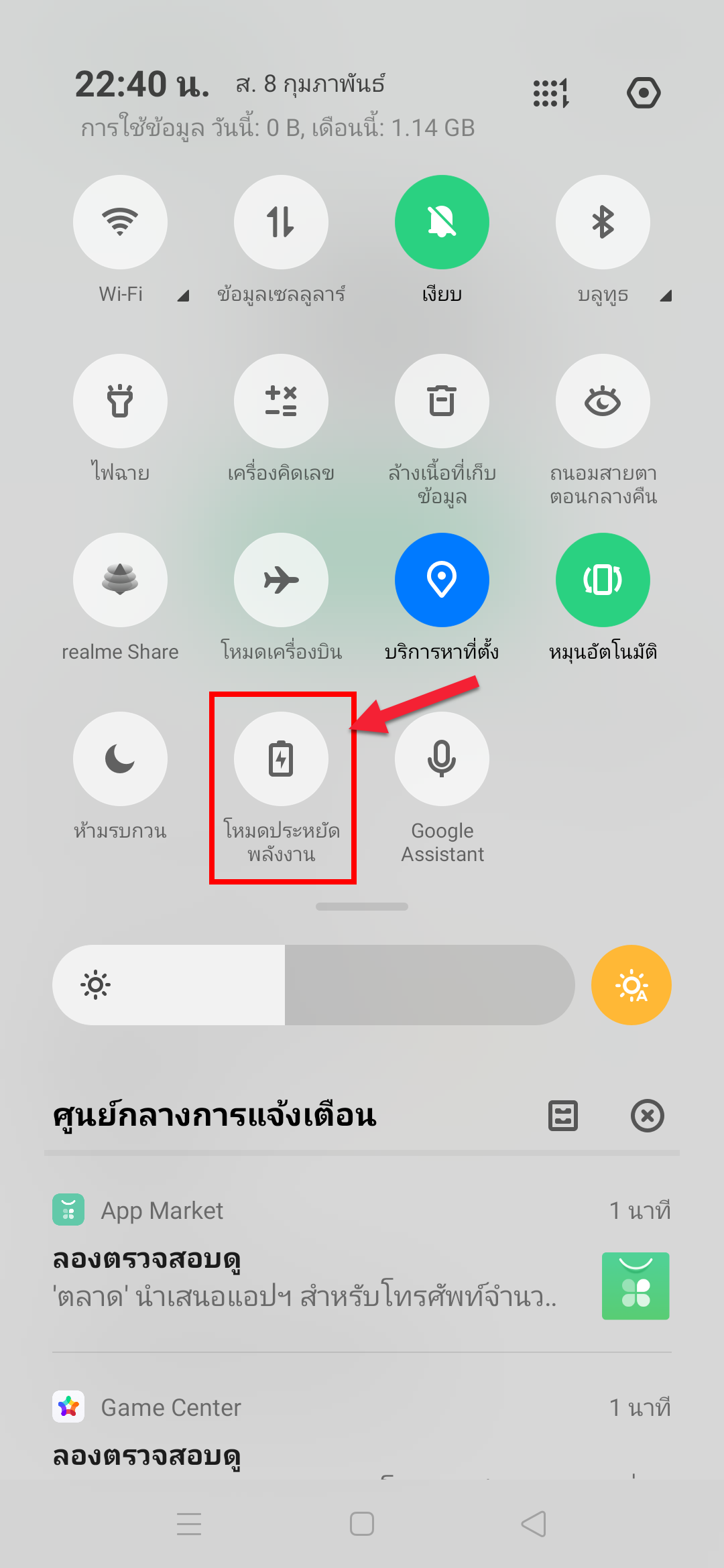Viewport: 724px width, 1568px height.
Task: Open the calculator shortcut
Action: click(x=281, y=401)
